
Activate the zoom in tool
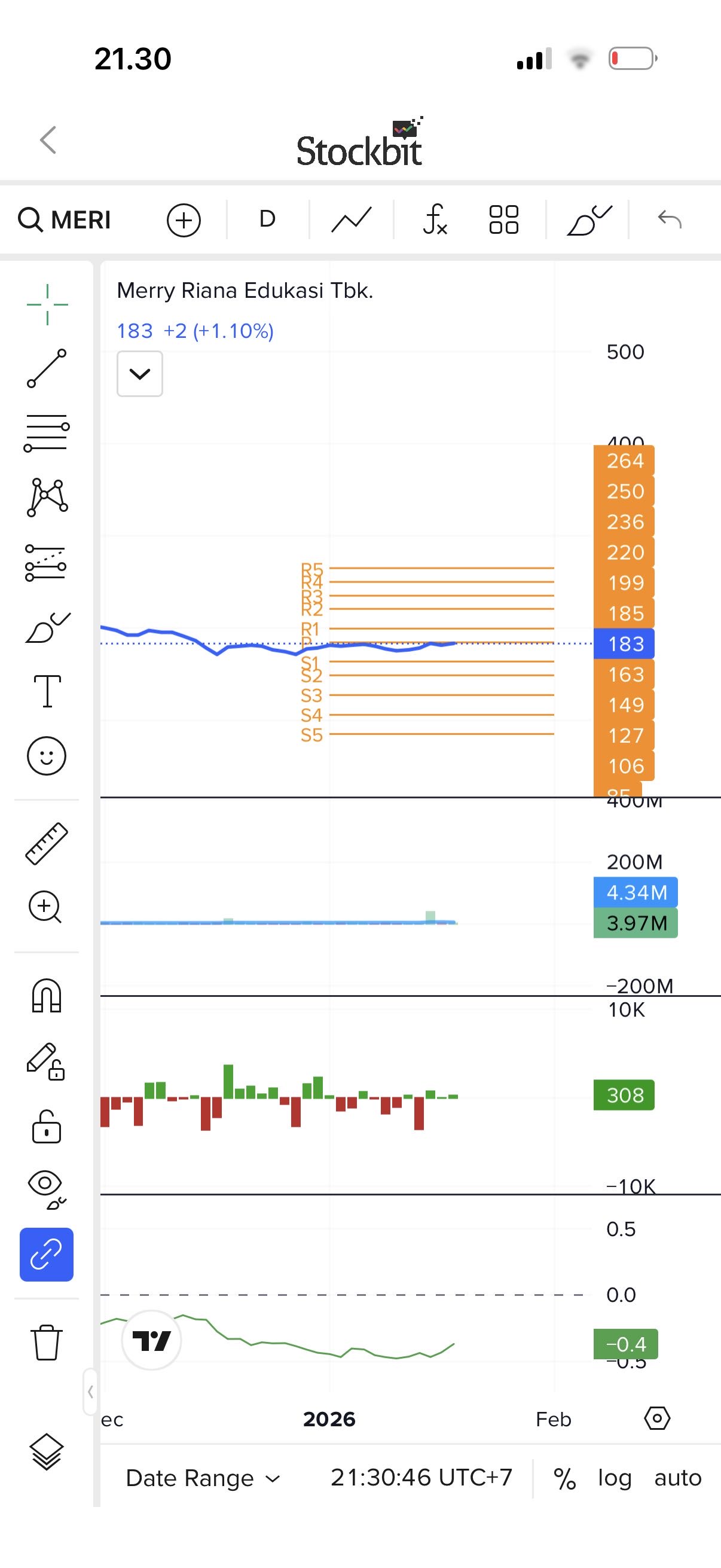coord(45,907)
